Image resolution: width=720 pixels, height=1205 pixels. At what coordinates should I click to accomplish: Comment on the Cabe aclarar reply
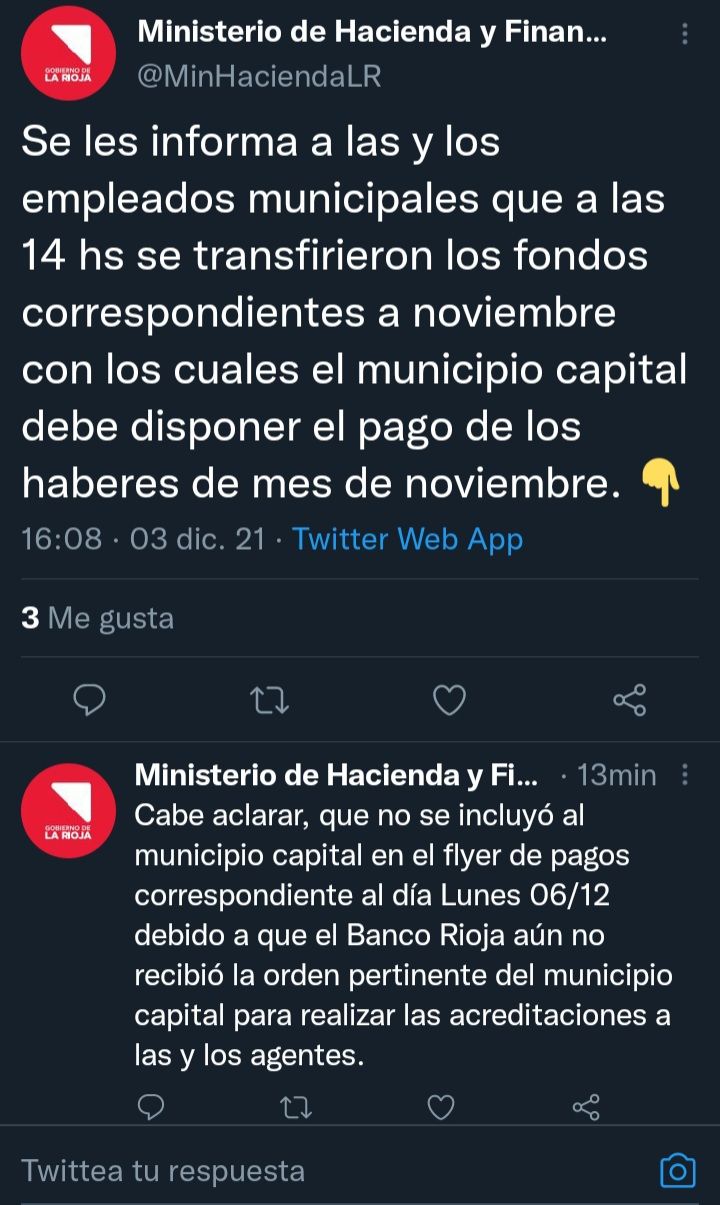point(150,1107)
